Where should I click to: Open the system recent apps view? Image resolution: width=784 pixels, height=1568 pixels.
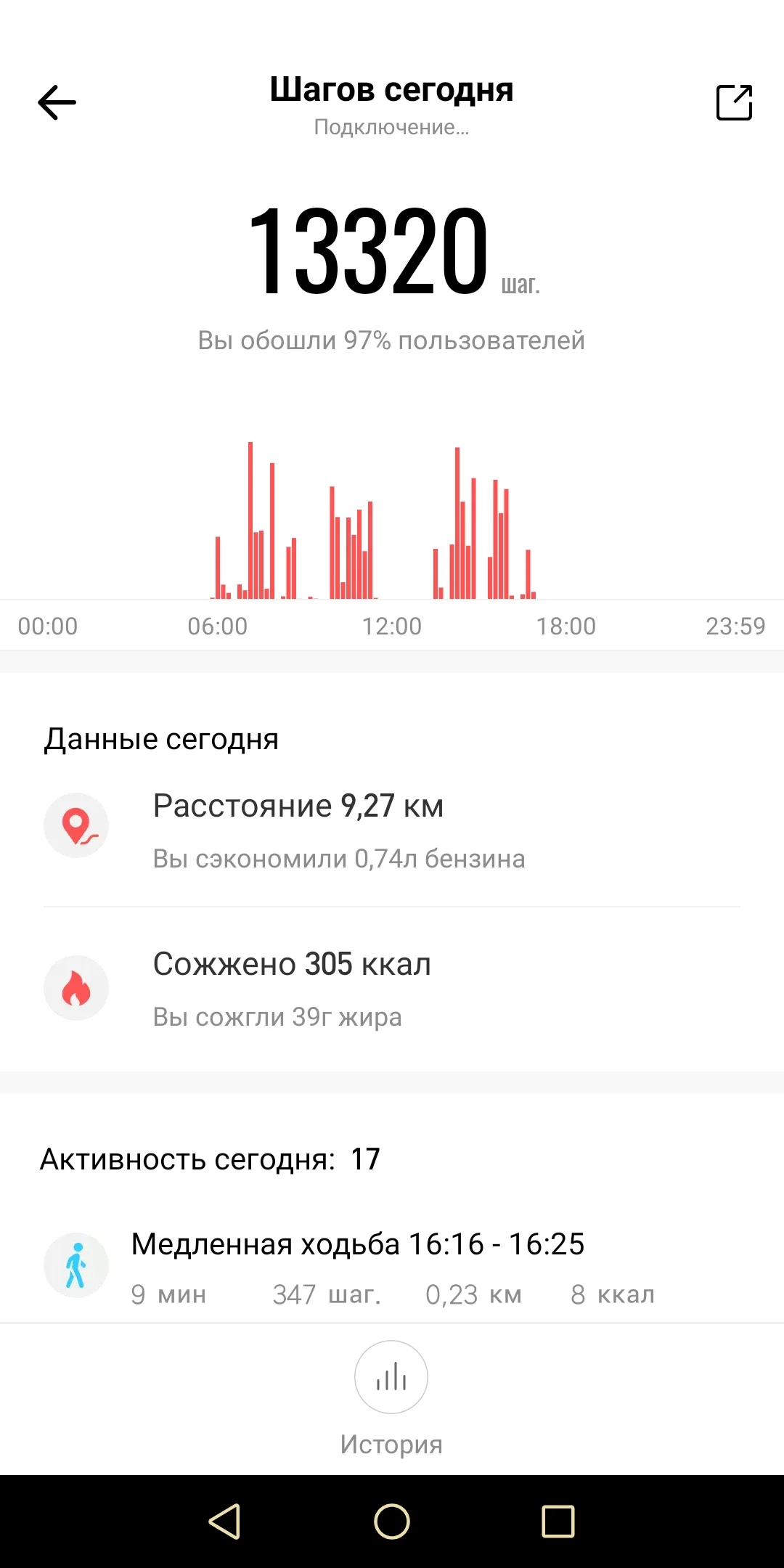point(558,1521)
